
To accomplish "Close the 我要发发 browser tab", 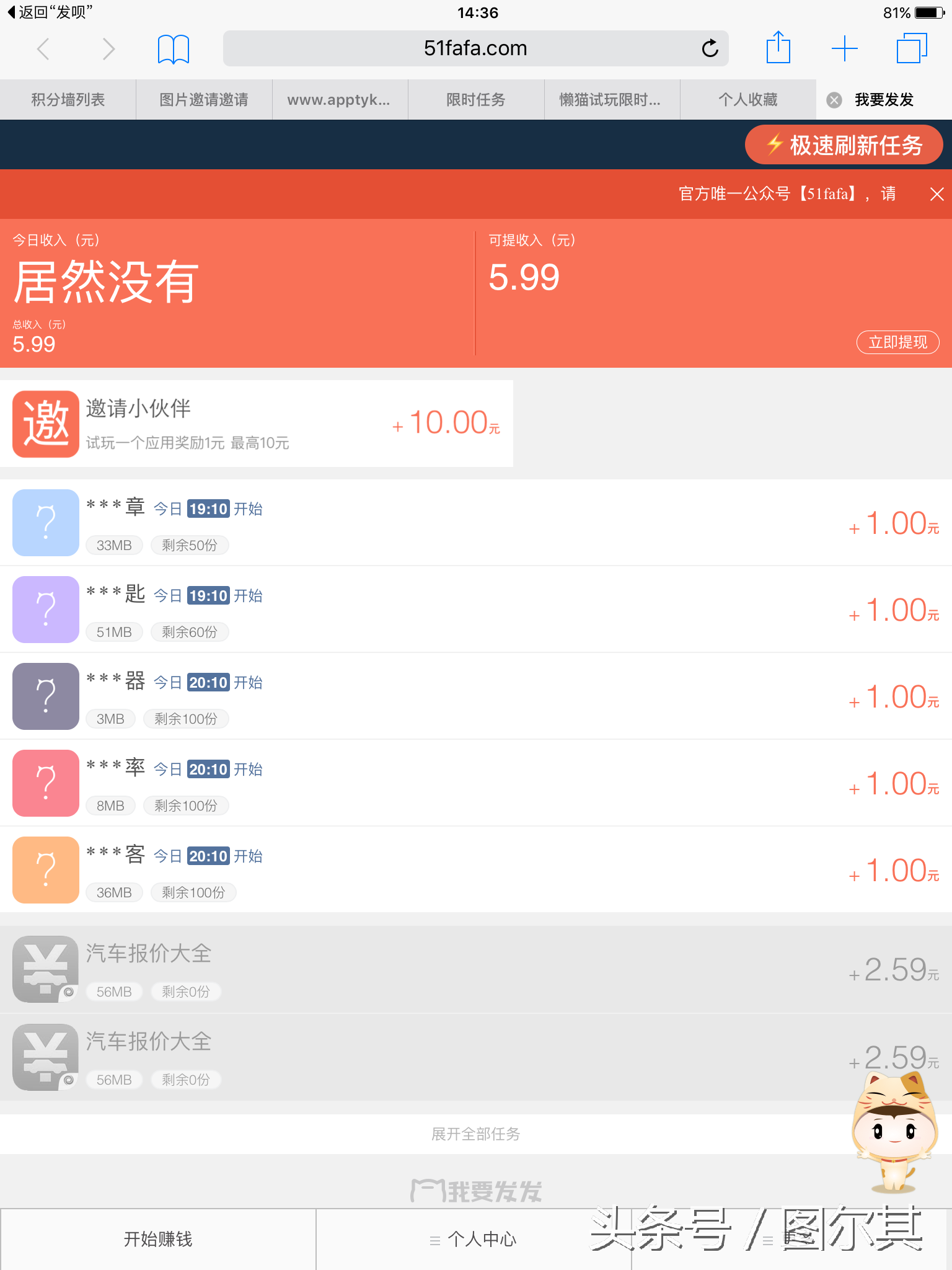I will coord(834,100).
